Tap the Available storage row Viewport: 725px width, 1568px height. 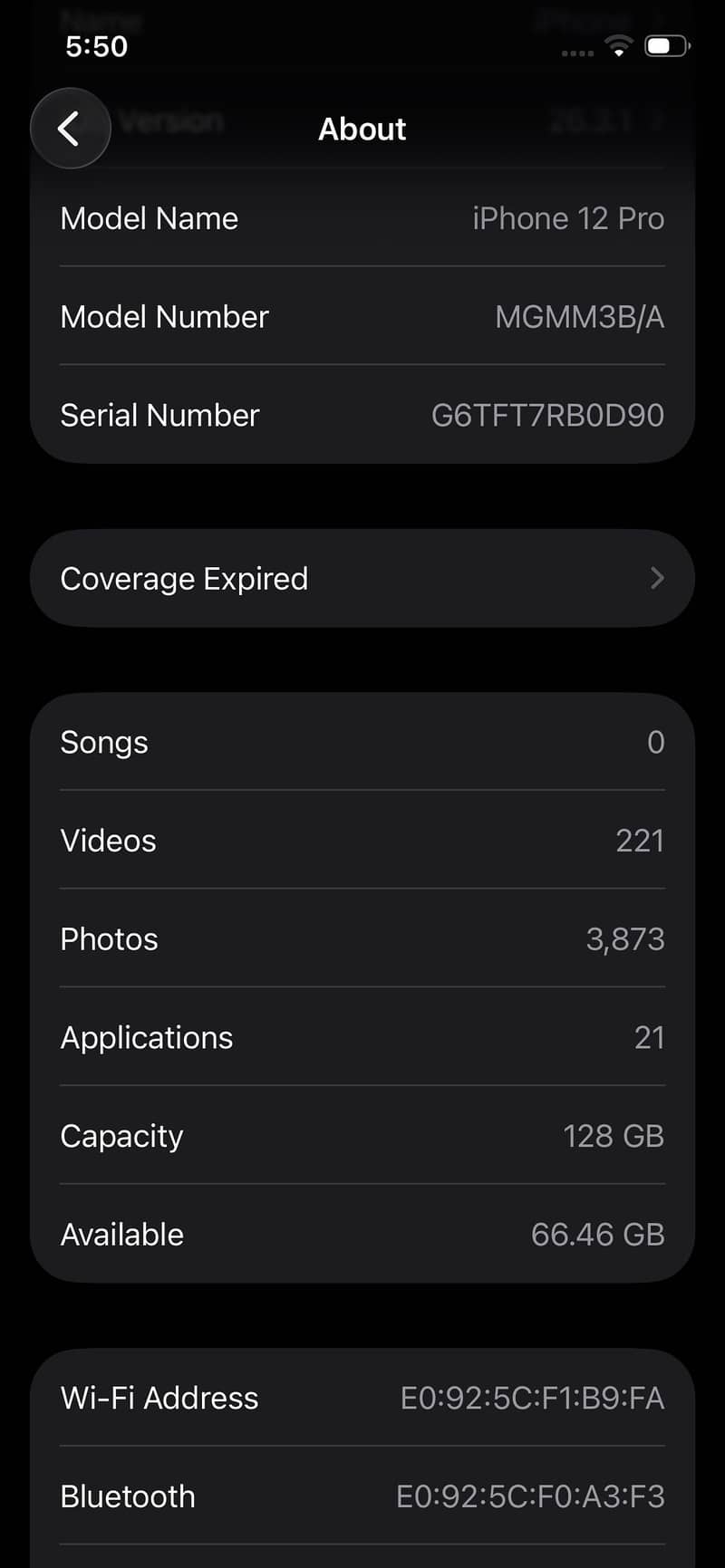[362, 1234]
